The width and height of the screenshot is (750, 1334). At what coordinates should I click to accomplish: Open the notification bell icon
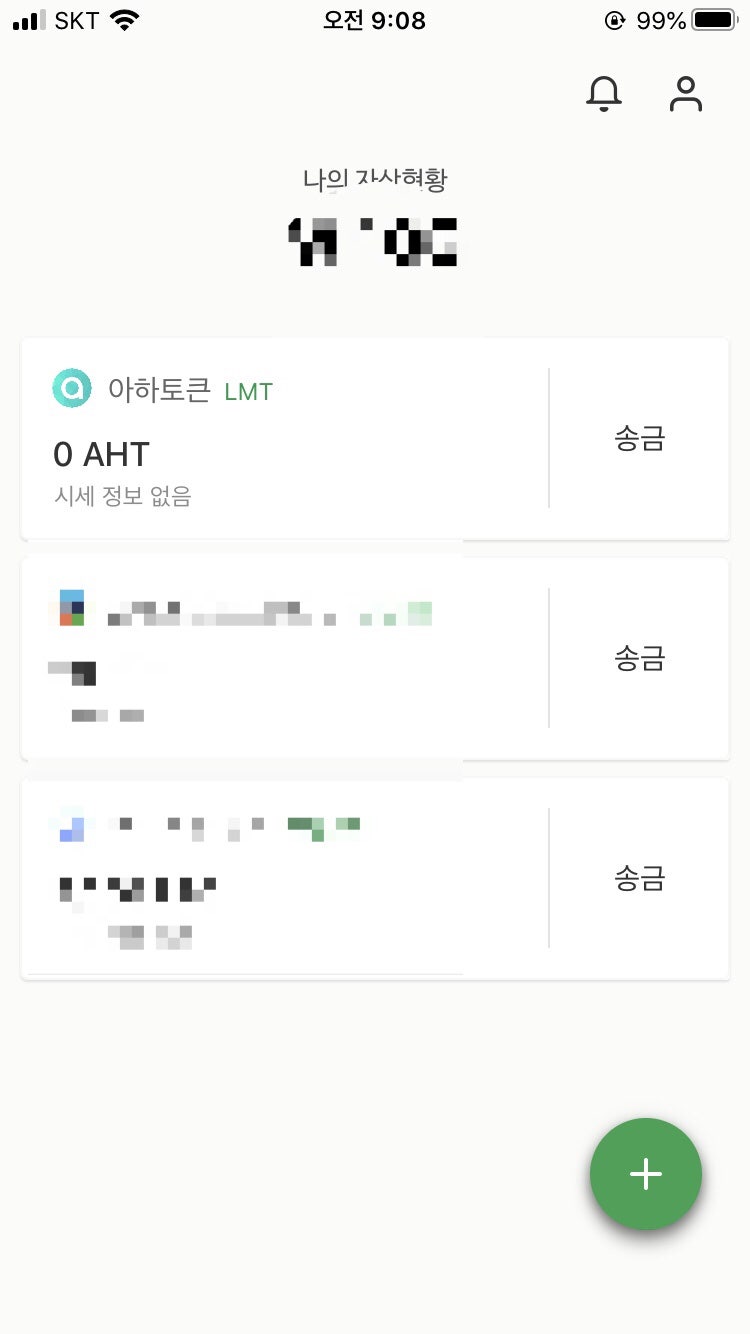[604, 93]
